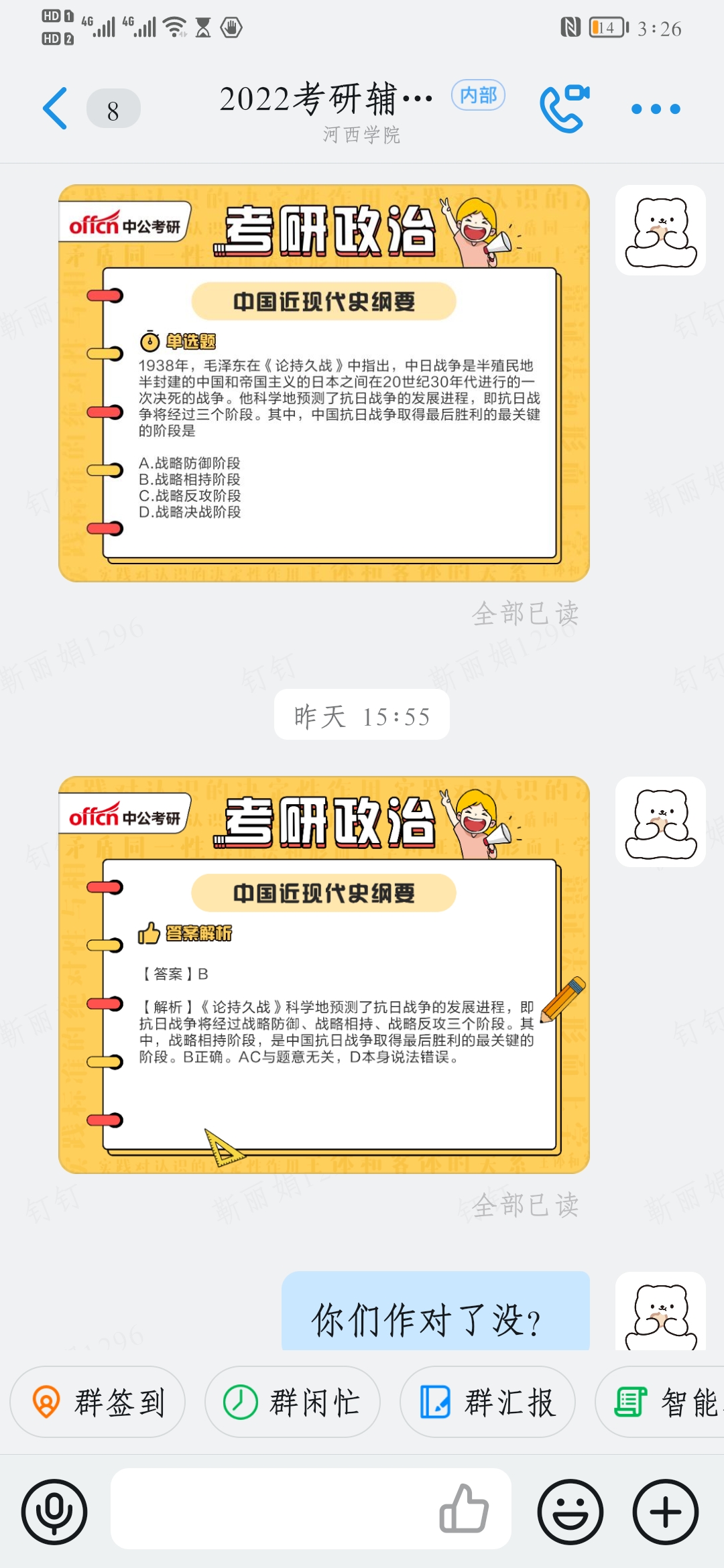Send a thumbs-up from the input bar
This screenshot has width=724, height=1568.
(464, 1509)
